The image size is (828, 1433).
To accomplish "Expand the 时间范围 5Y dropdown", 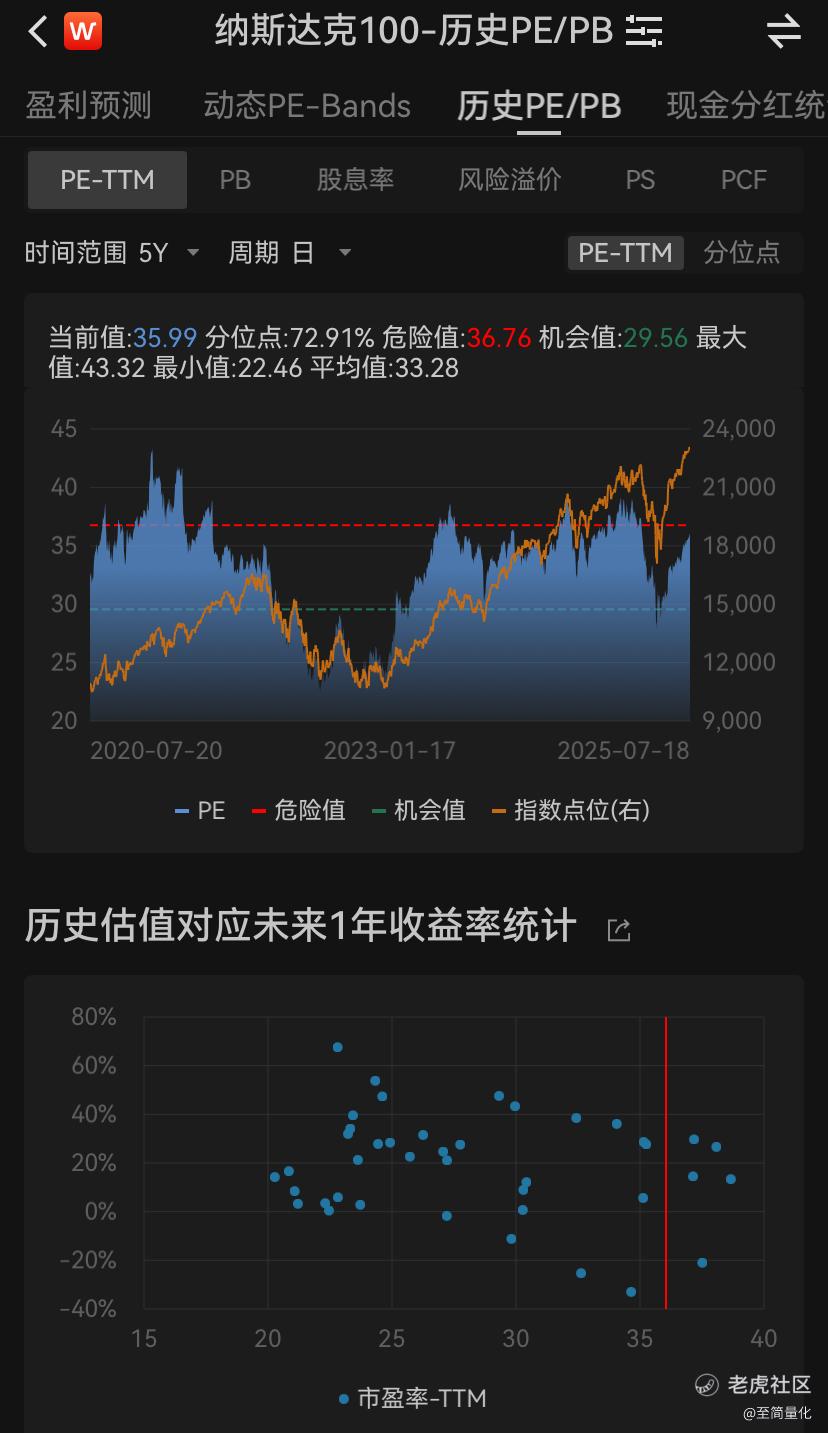I will tap(113, 253).
